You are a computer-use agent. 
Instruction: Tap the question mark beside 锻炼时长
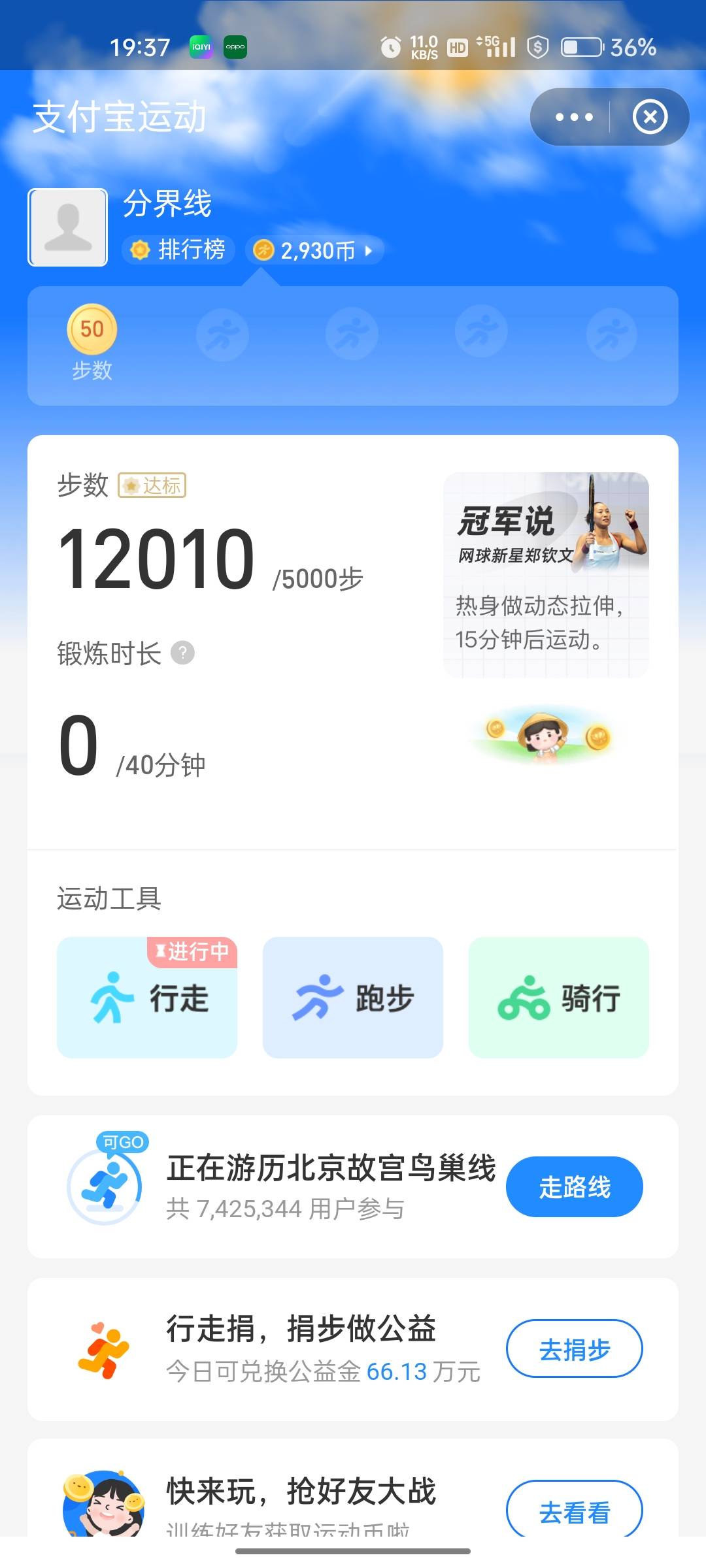184,651
